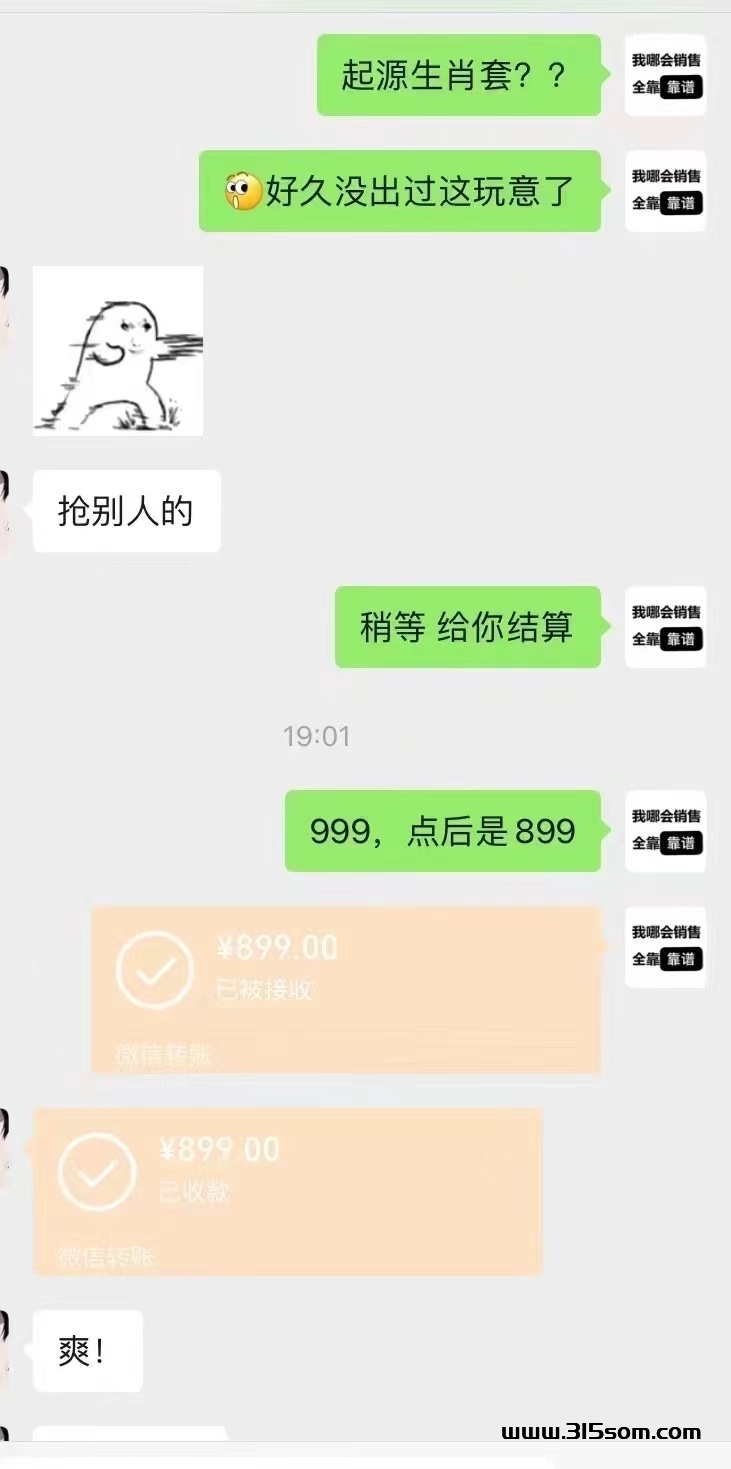Viewport: 731px width, 1469px height.
Task: Tap contact's avatar next to 抢别人的
Action: (5, 510)
